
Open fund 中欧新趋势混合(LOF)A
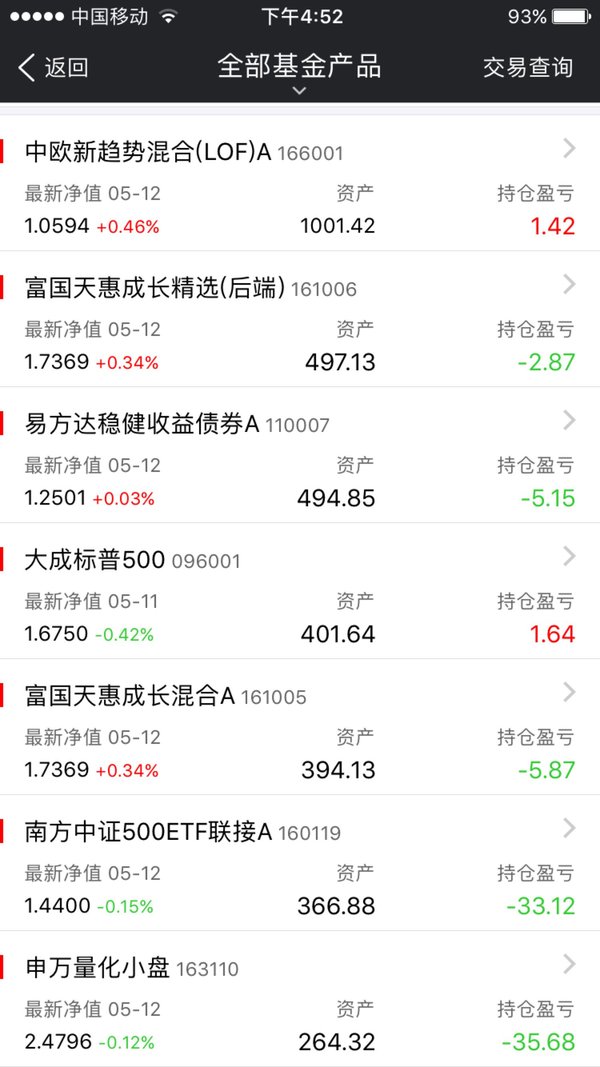pos(300,183)
